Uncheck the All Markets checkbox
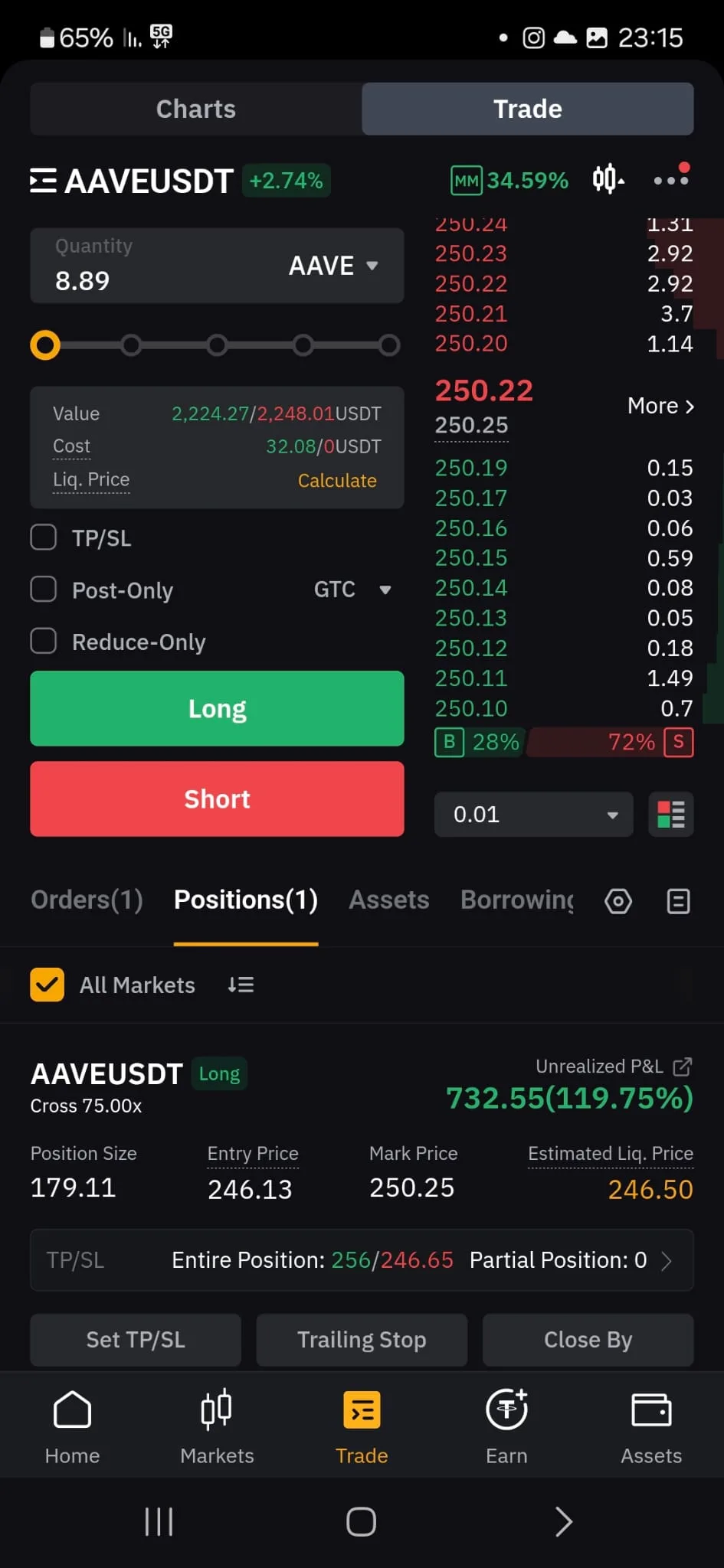Viewport: 724px width, 1568px height. (47, 985)
